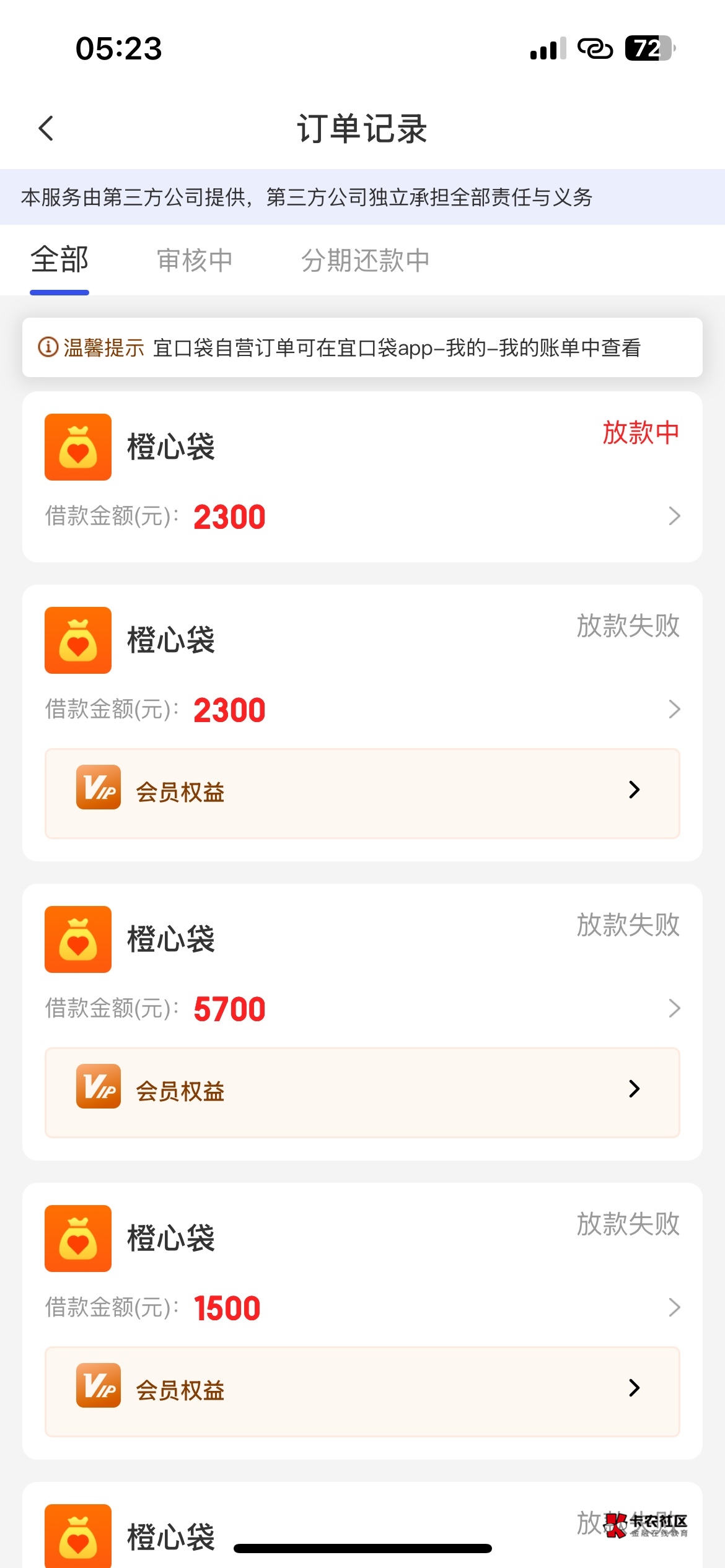Switch to the 审核中 tab

tap(195, 260)
